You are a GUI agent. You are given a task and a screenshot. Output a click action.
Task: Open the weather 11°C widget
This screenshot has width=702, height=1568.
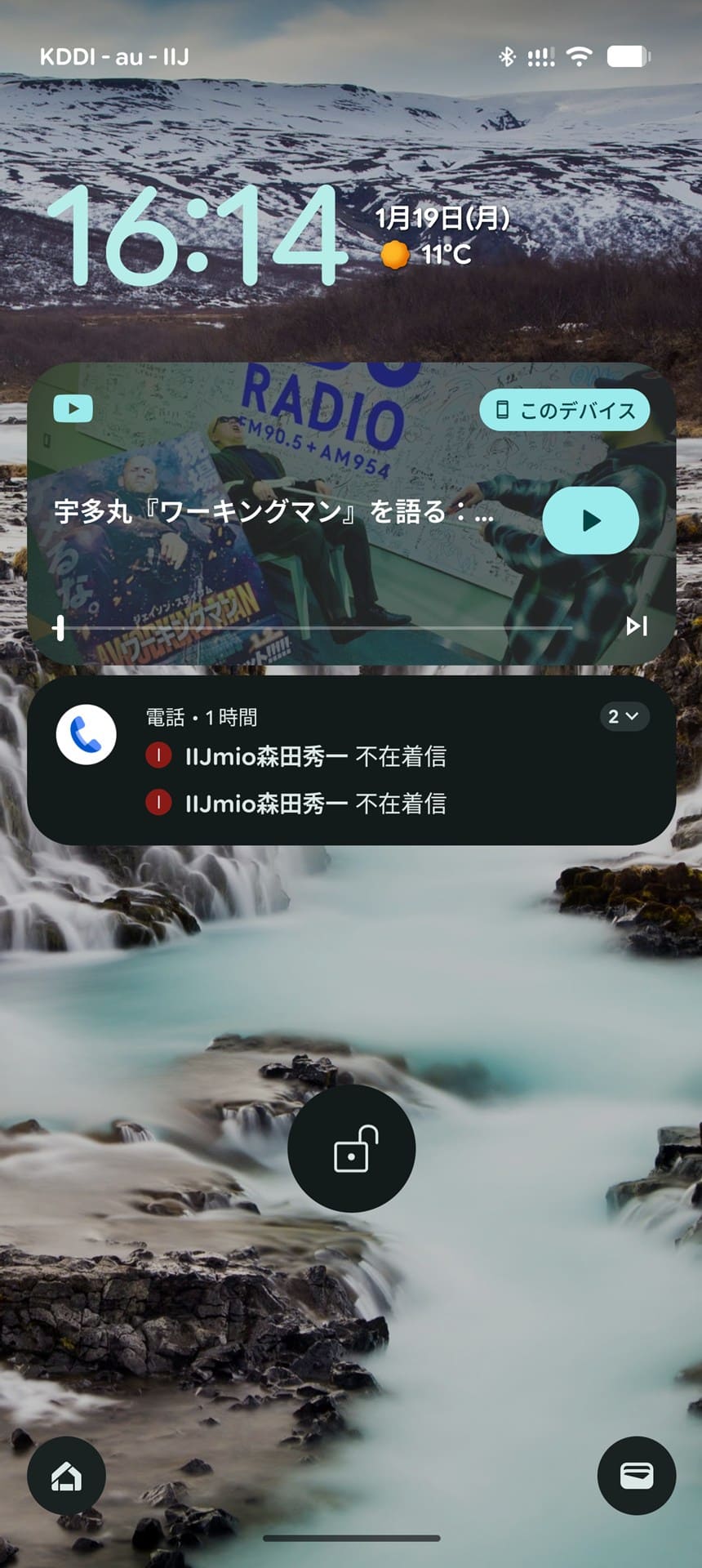point(428,255)
